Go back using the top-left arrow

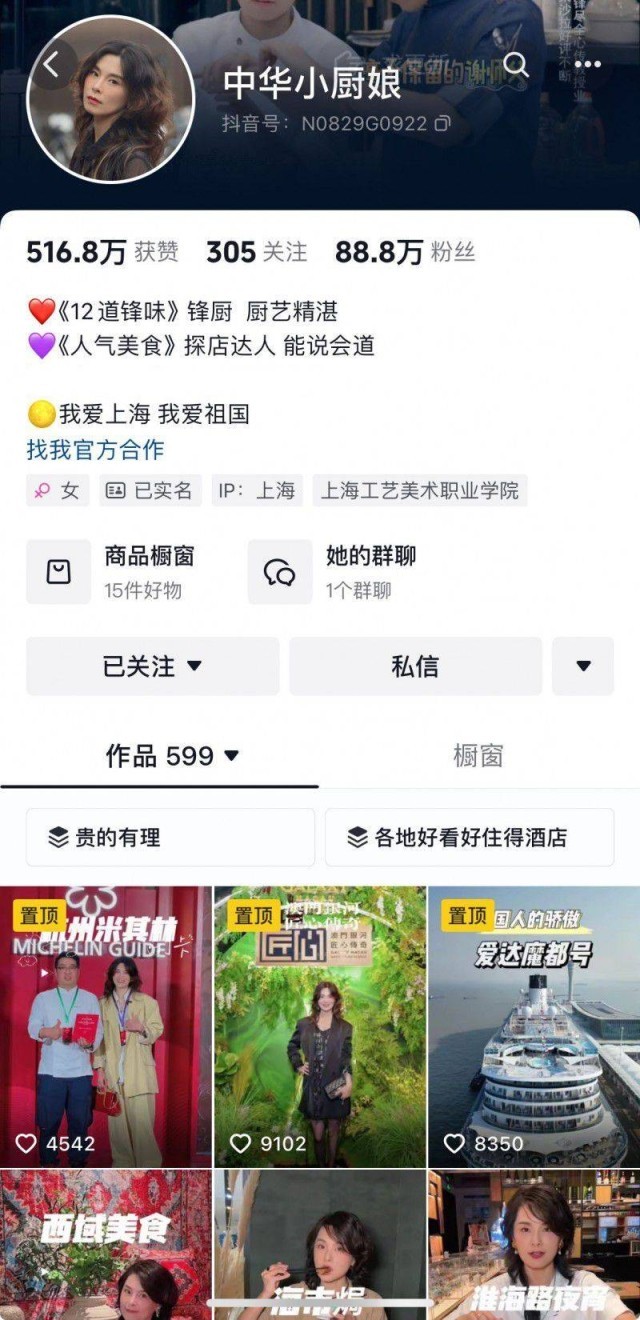click(x=52, y=64)
